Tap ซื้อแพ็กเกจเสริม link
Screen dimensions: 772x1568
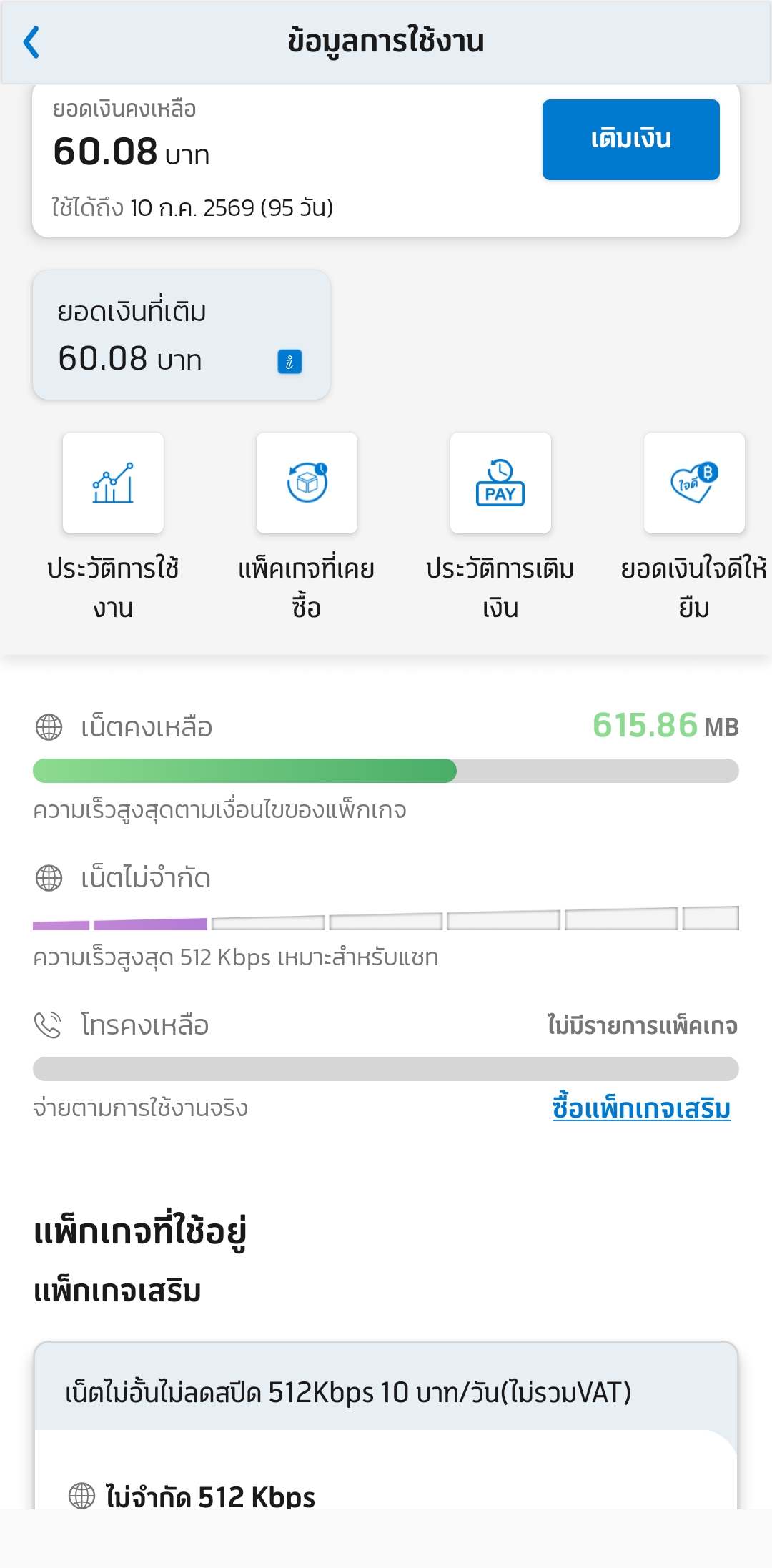click(641, 1108)
